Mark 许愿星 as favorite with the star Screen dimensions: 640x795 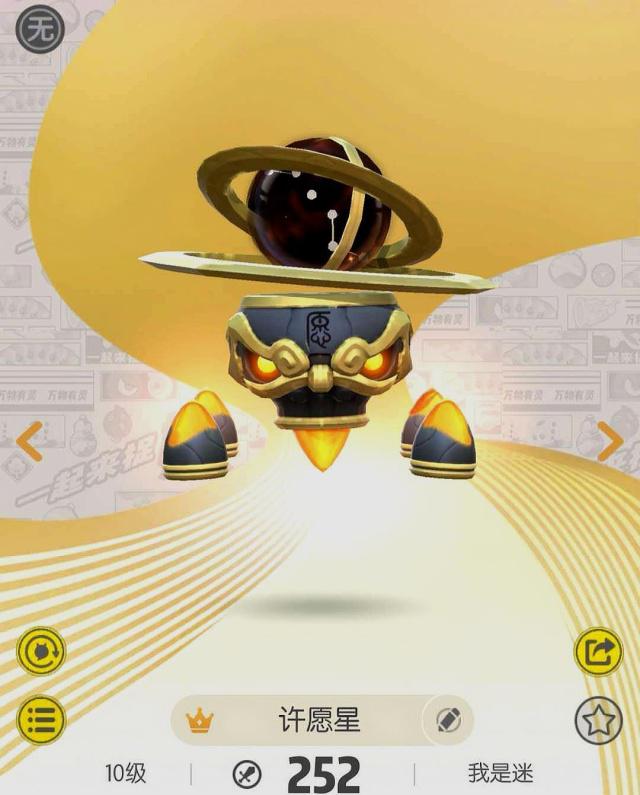point(598,719)
